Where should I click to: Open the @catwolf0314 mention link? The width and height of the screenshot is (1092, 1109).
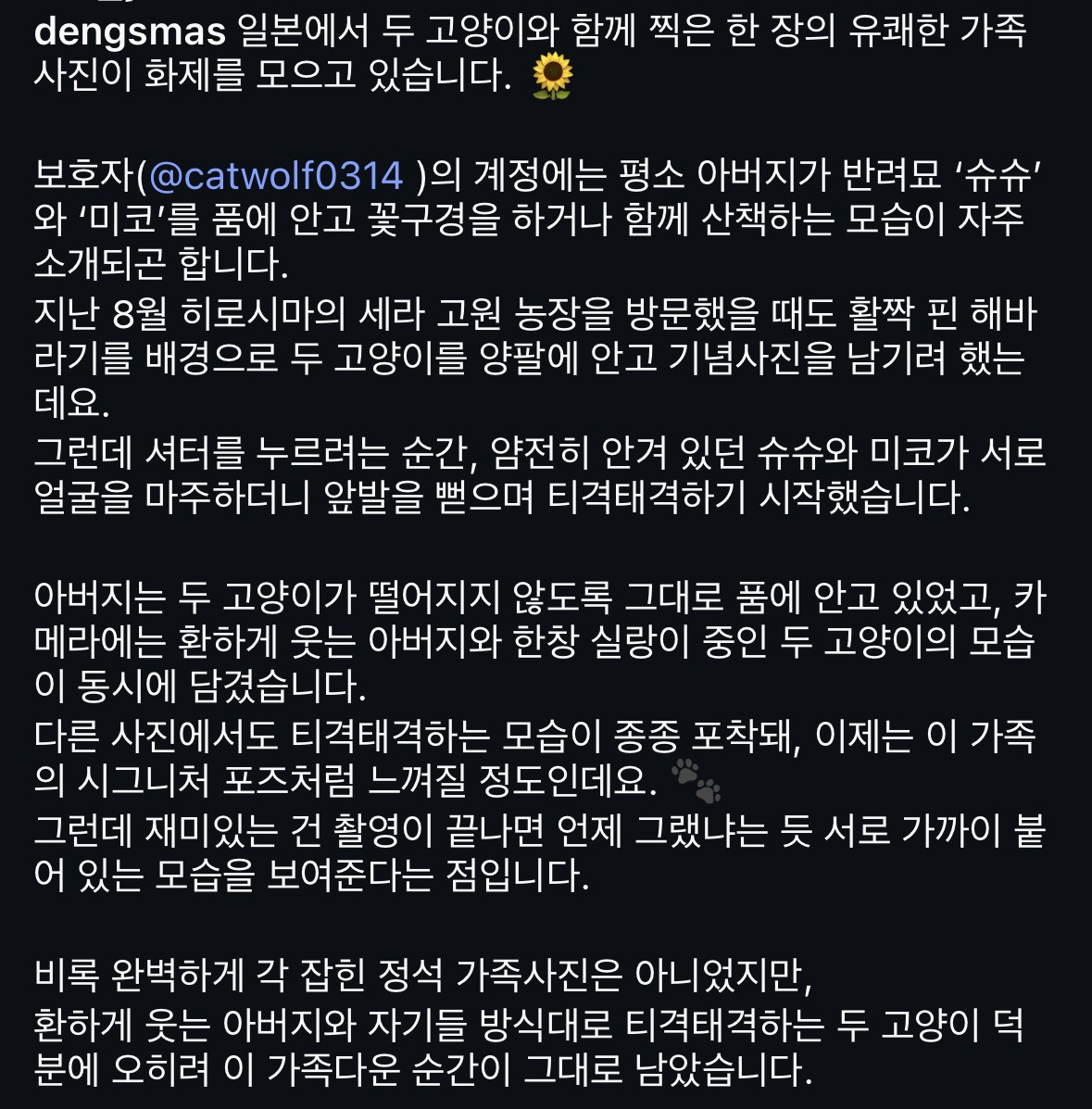(x=276, y=176)
